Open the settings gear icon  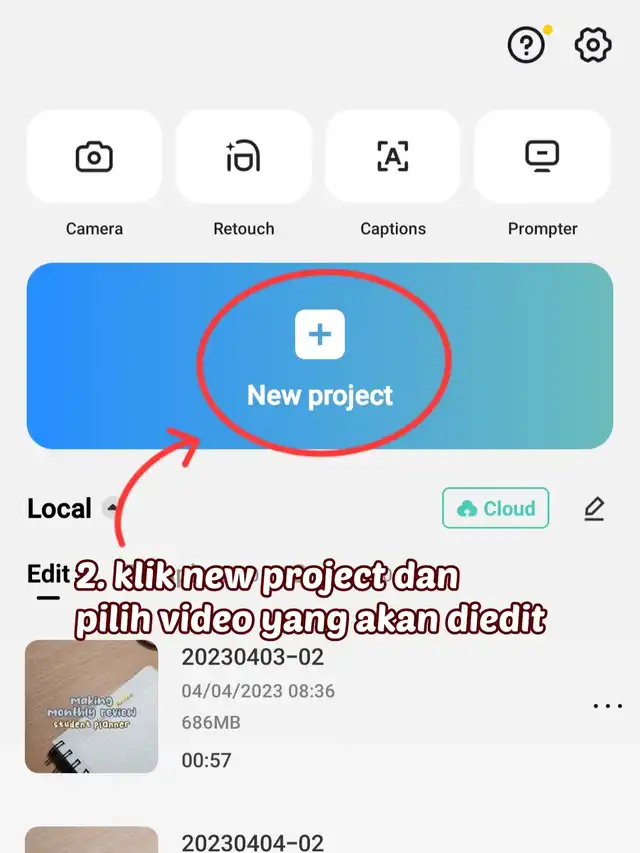click(592, 45)
